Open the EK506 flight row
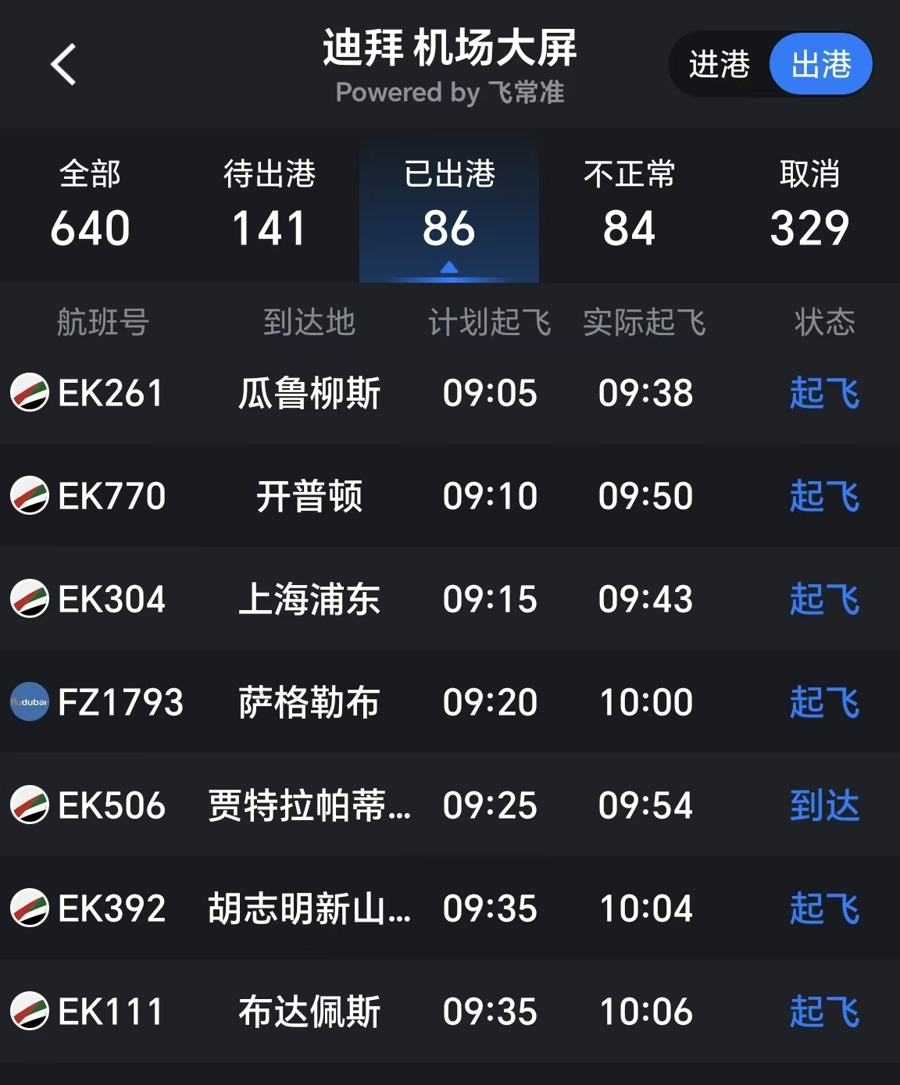 click(x=450, y=805)
